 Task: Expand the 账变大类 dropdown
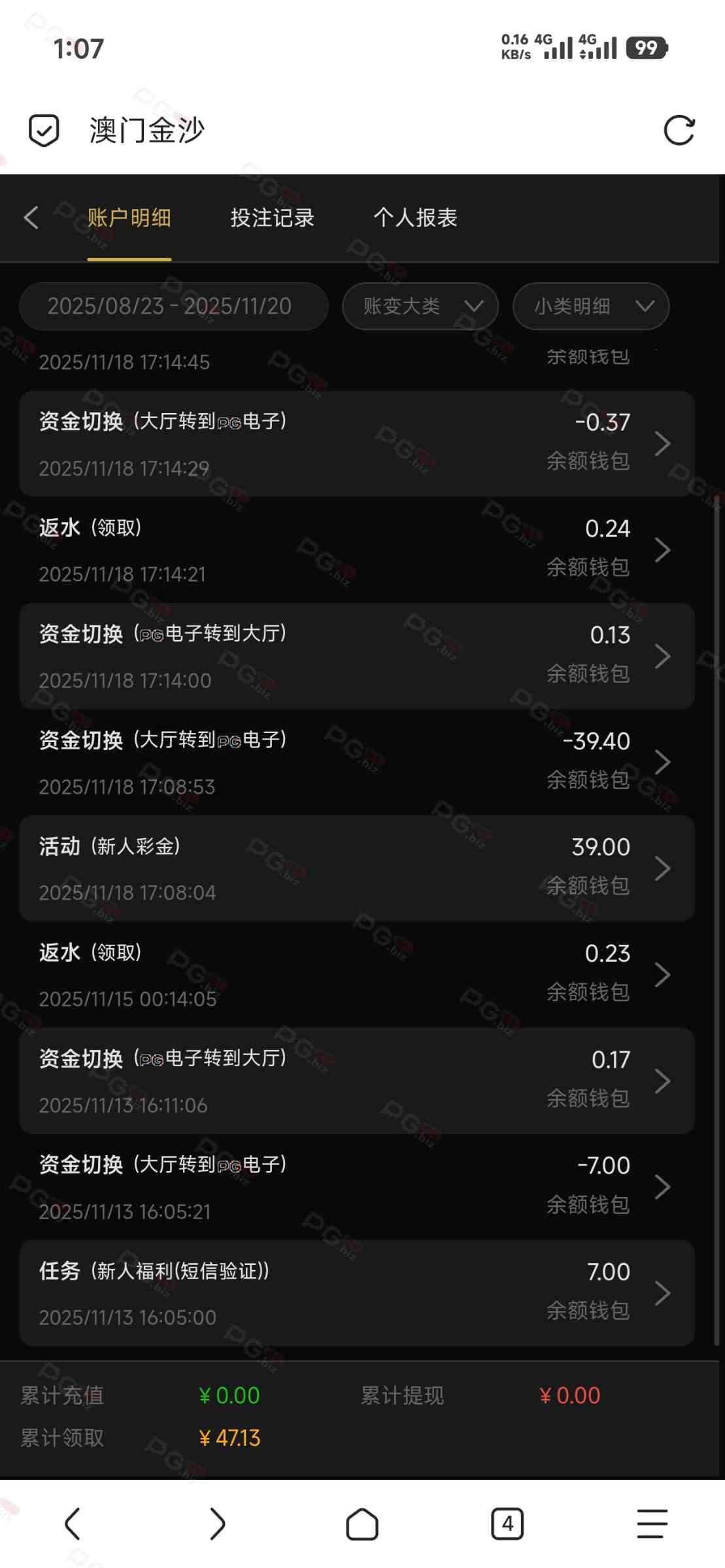(x=420, y=306)
